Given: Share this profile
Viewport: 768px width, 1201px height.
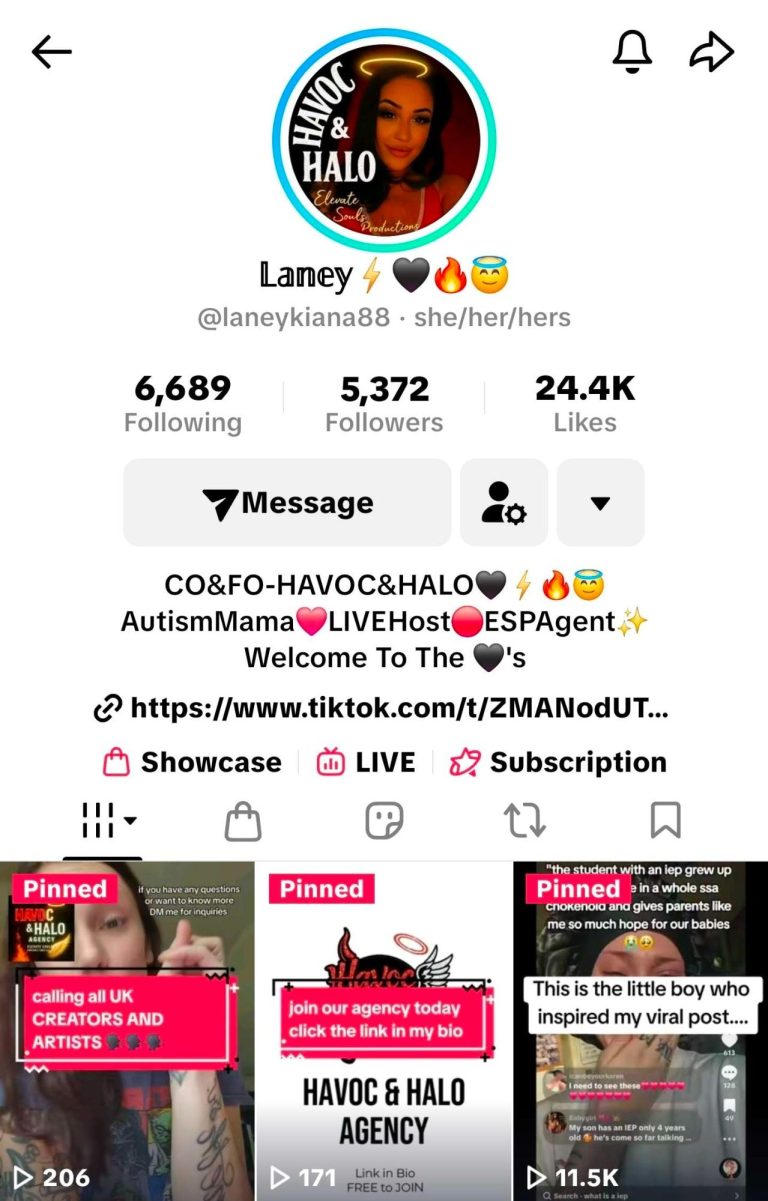Looking at the screenshot, I should click(712, 52).
